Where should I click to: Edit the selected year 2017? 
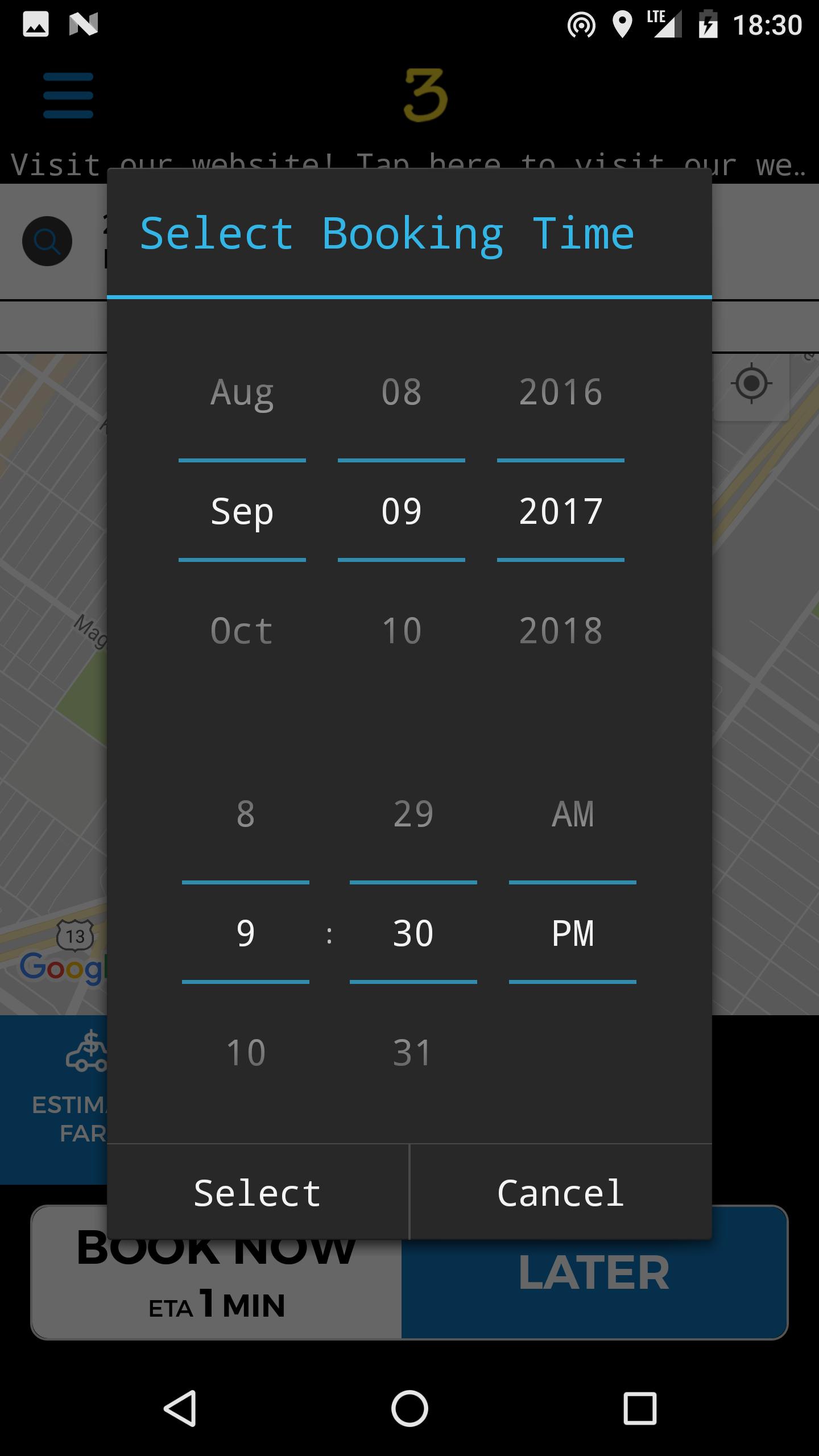[x=561, y=511]
